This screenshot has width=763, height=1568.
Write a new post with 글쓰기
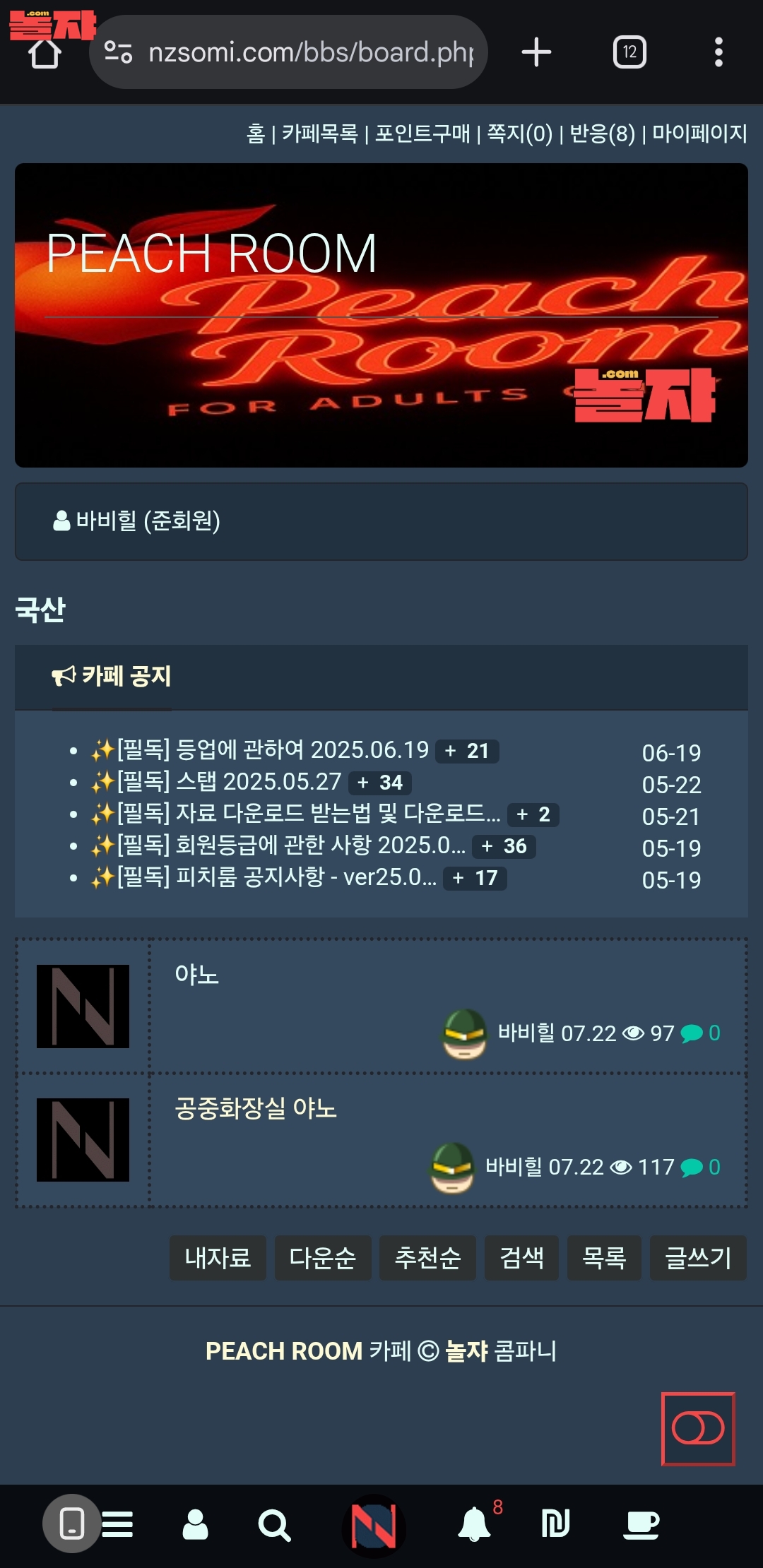[697, 1257]
